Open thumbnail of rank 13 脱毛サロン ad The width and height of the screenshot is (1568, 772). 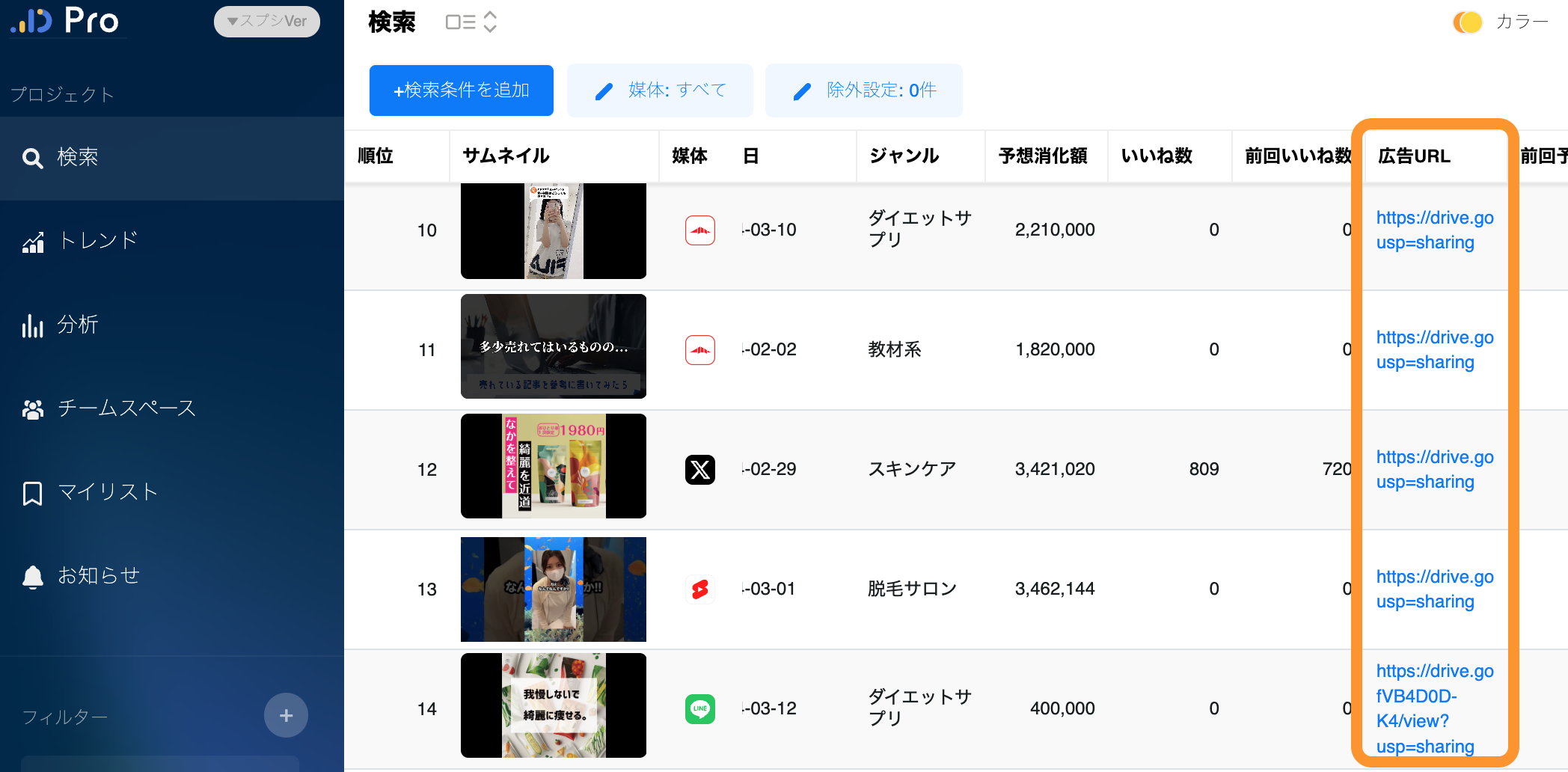(553, 589)
